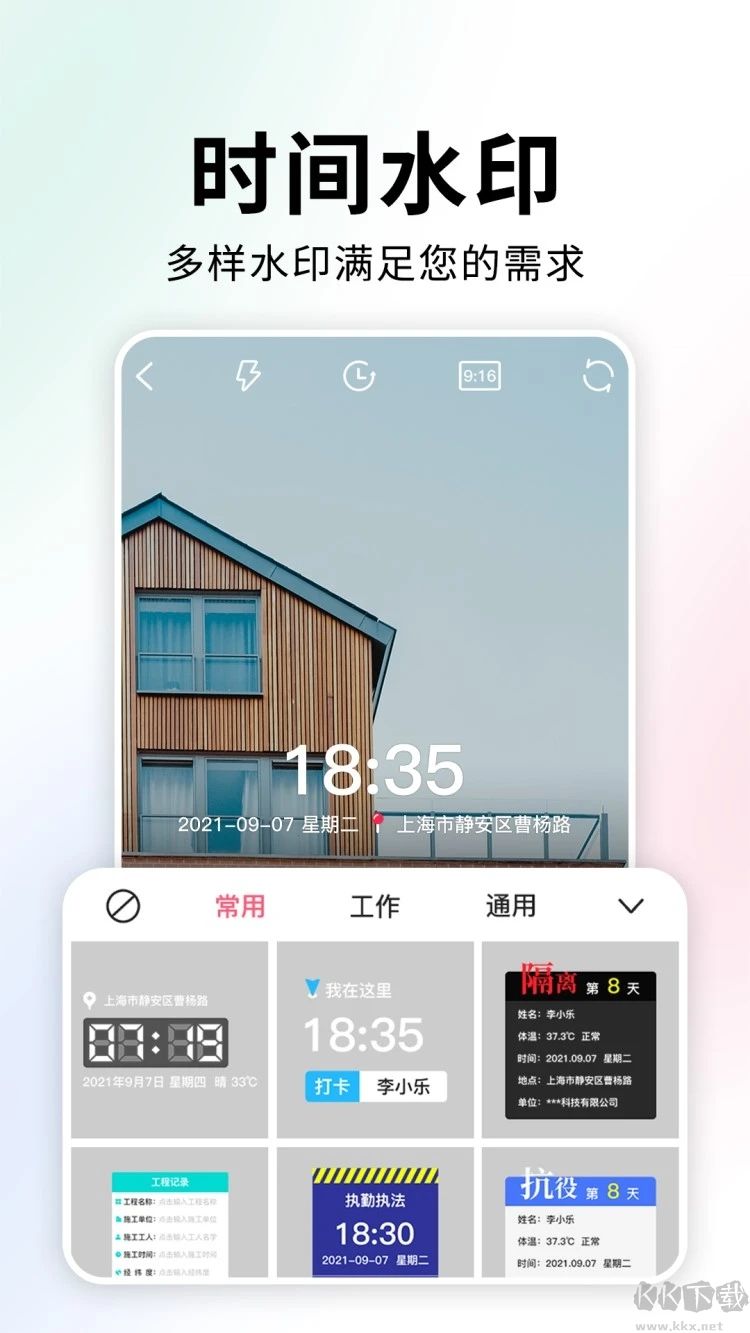
Task: Collapse the watermark panel with the chevron
Action: tap(630, 906)
